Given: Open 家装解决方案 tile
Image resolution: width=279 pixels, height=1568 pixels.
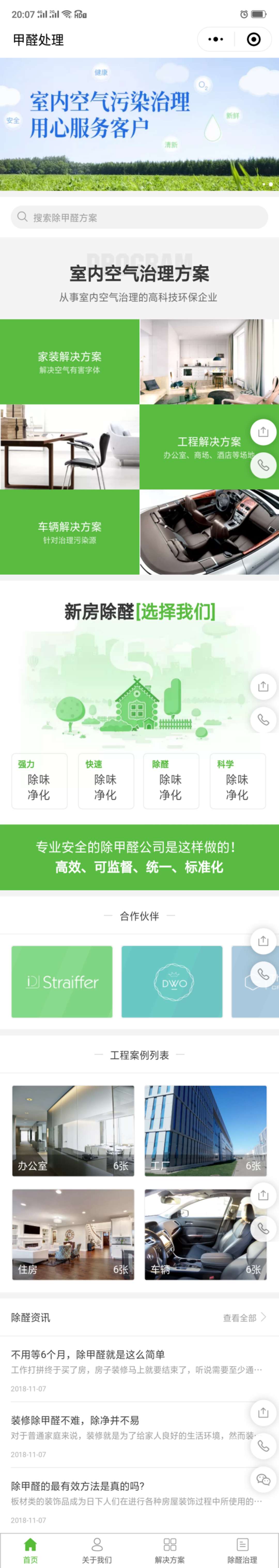Looking at the screenshot, I should [69, 362].
